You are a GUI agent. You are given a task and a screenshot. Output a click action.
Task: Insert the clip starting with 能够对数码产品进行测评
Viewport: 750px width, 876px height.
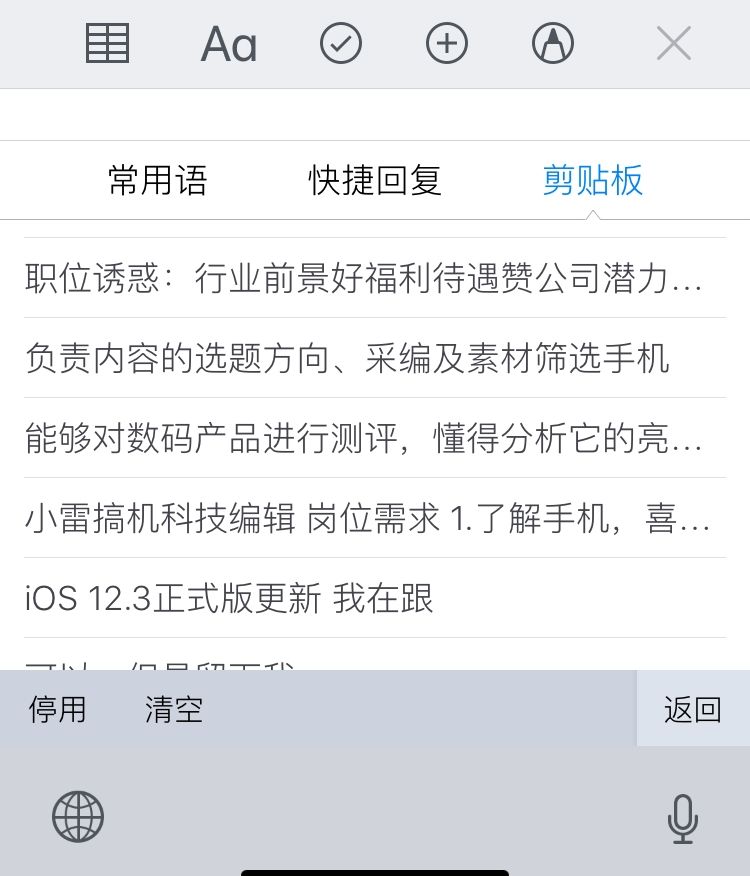(365, 438)
